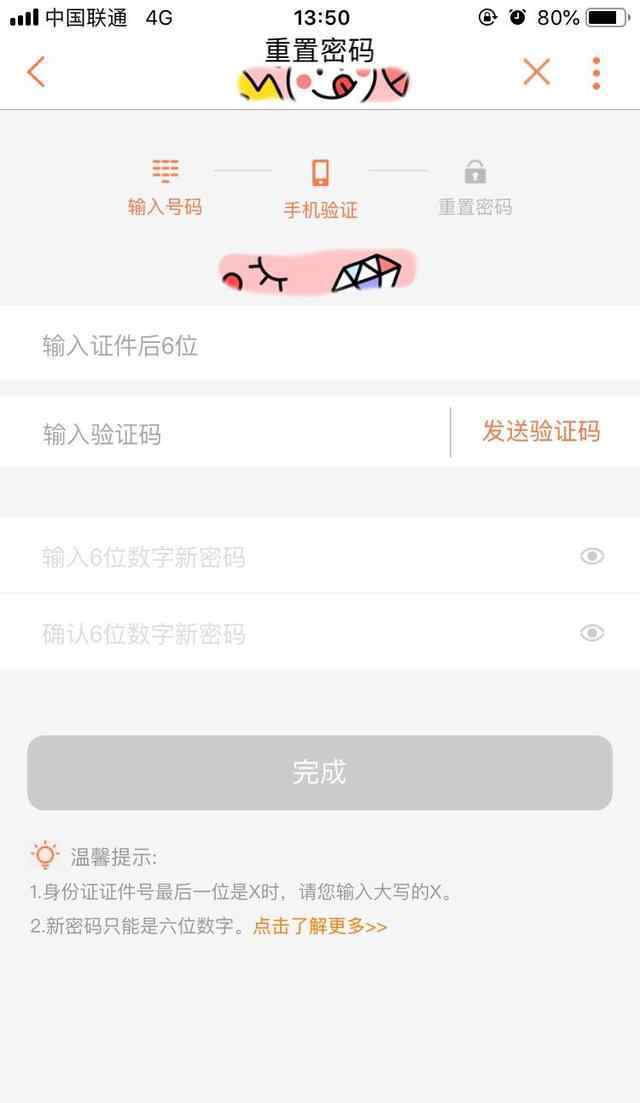Open the 点击了解更多>> link
The height and width of the screenshot is (1103, 640).
pyautogui.click(x=320, y=926)
